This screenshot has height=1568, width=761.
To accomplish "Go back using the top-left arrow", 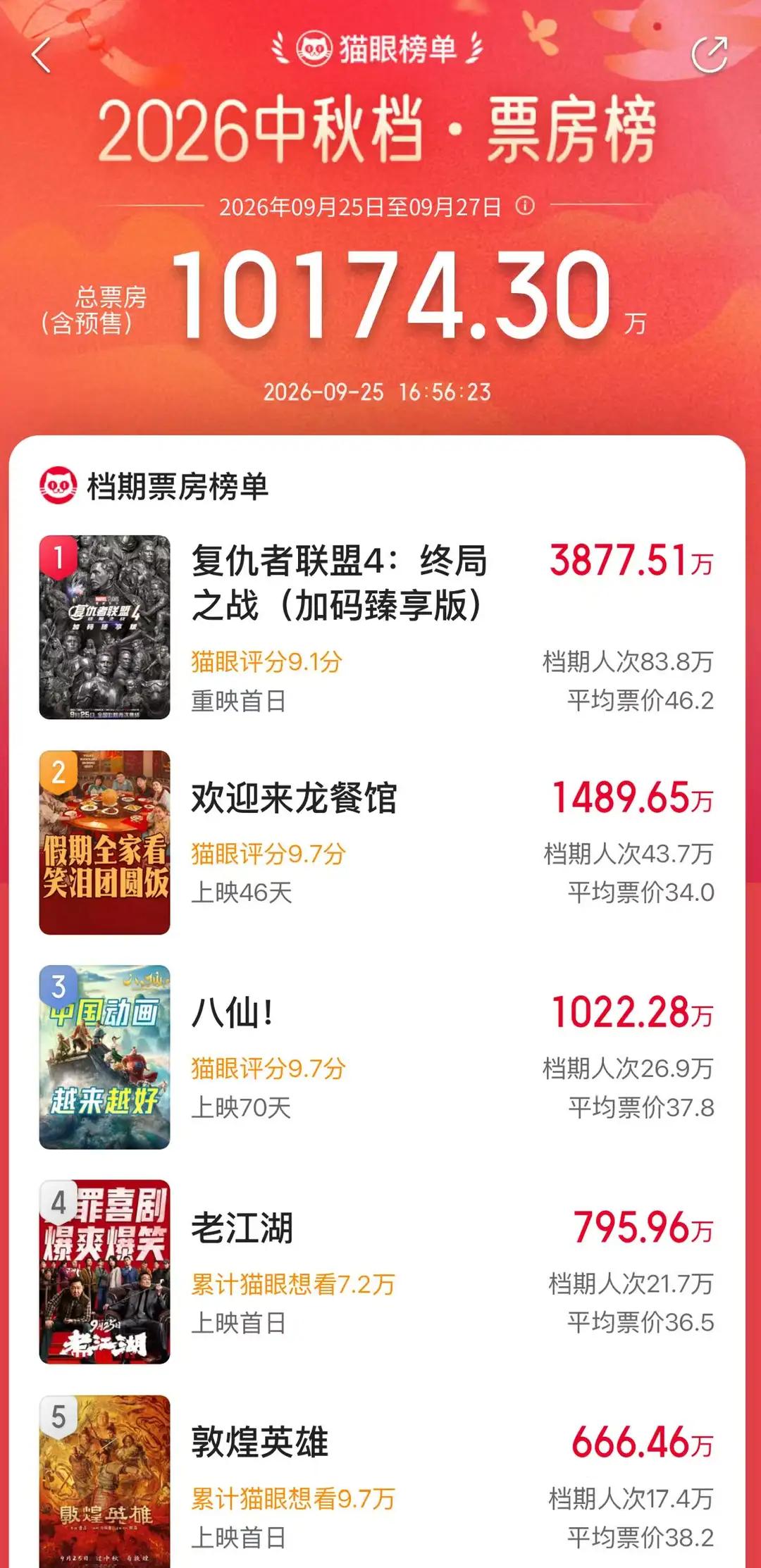I will [x=42, y=55].
